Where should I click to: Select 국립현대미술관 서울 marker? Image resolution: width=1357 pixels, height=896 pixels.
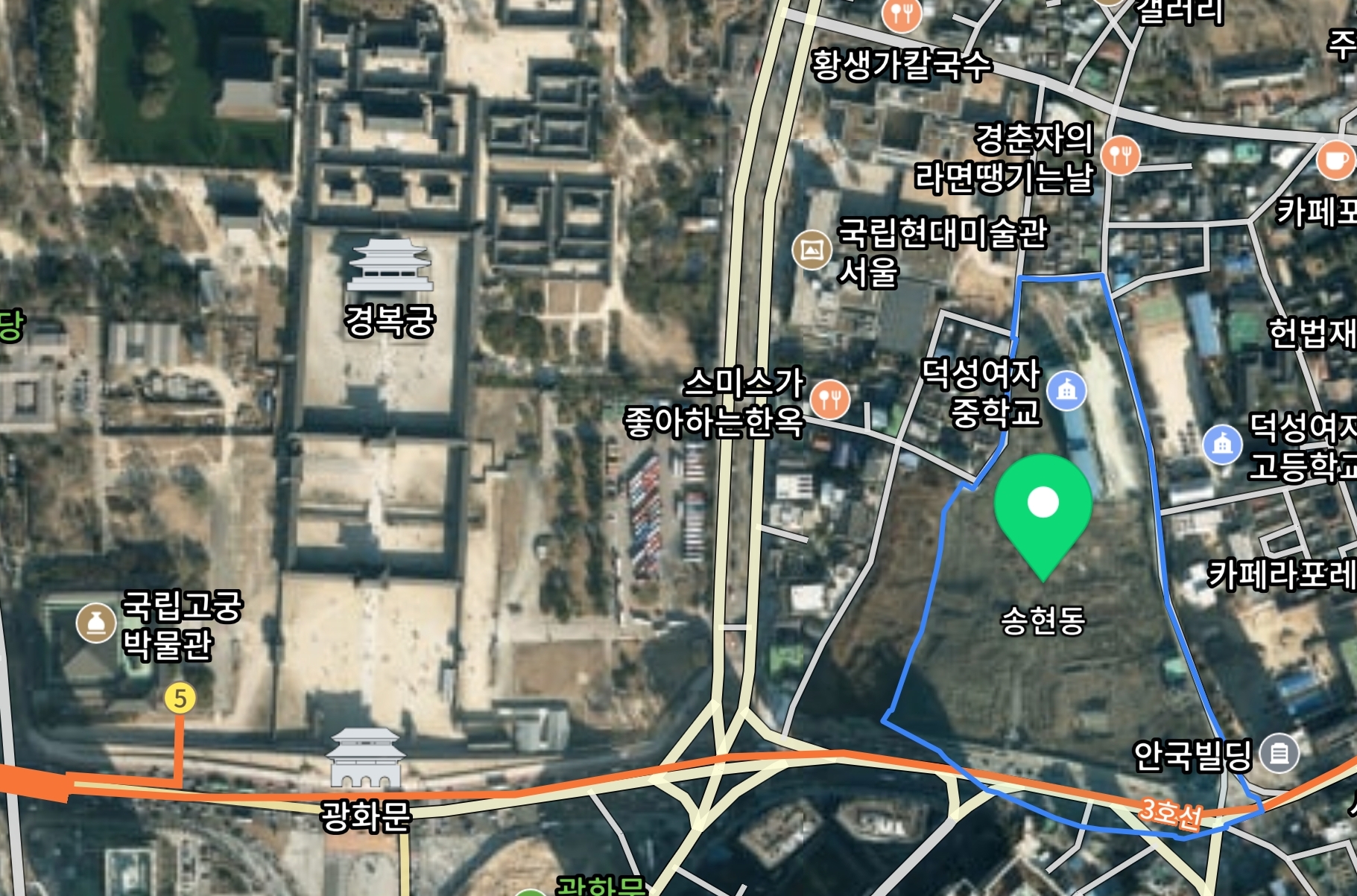pyautogui.click(x=811, y=250)
